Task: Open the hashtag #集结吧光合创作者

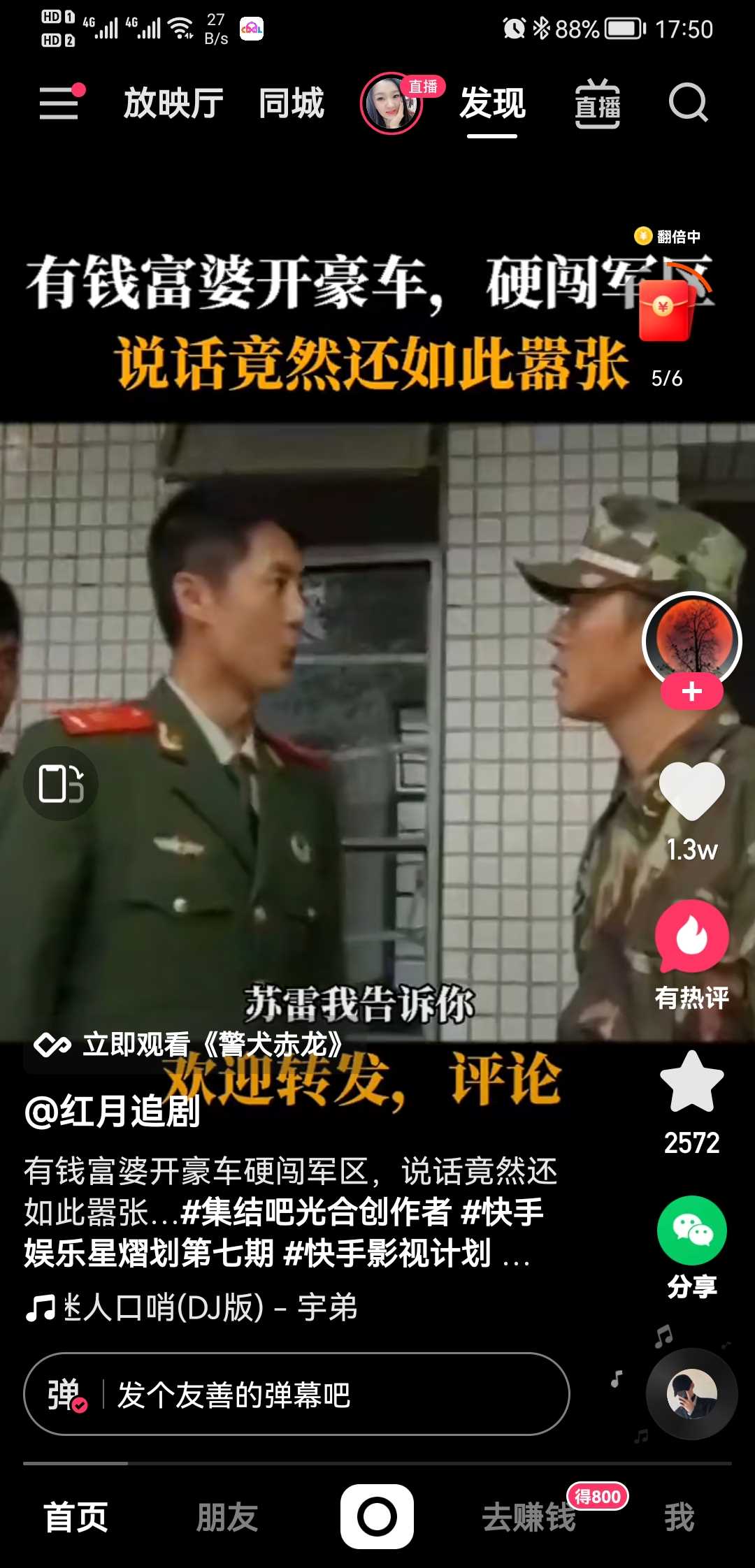Action: tap(316, 1212)
